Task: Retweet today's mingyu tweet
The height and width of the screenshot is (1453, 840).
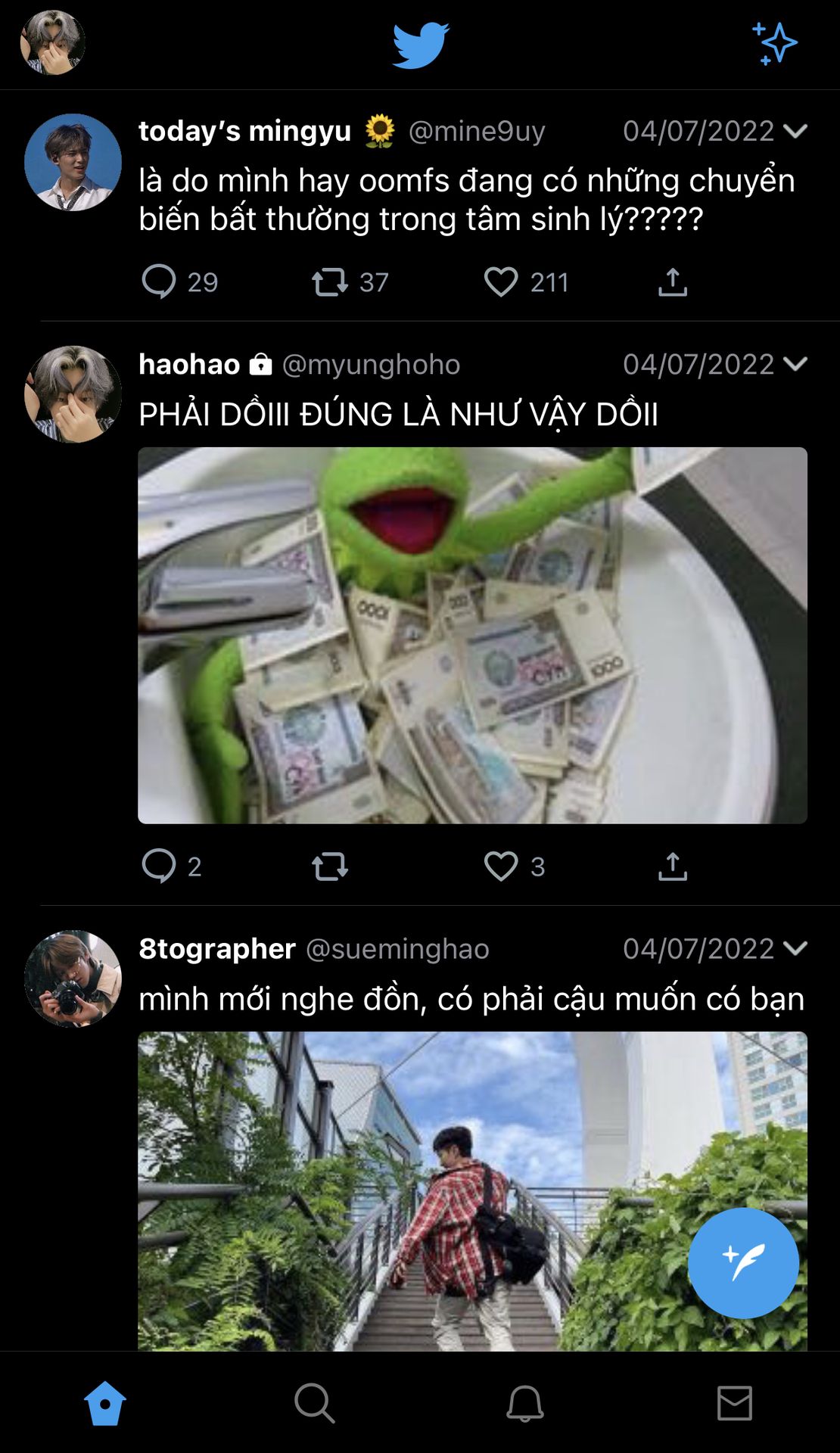Action: 330,282
